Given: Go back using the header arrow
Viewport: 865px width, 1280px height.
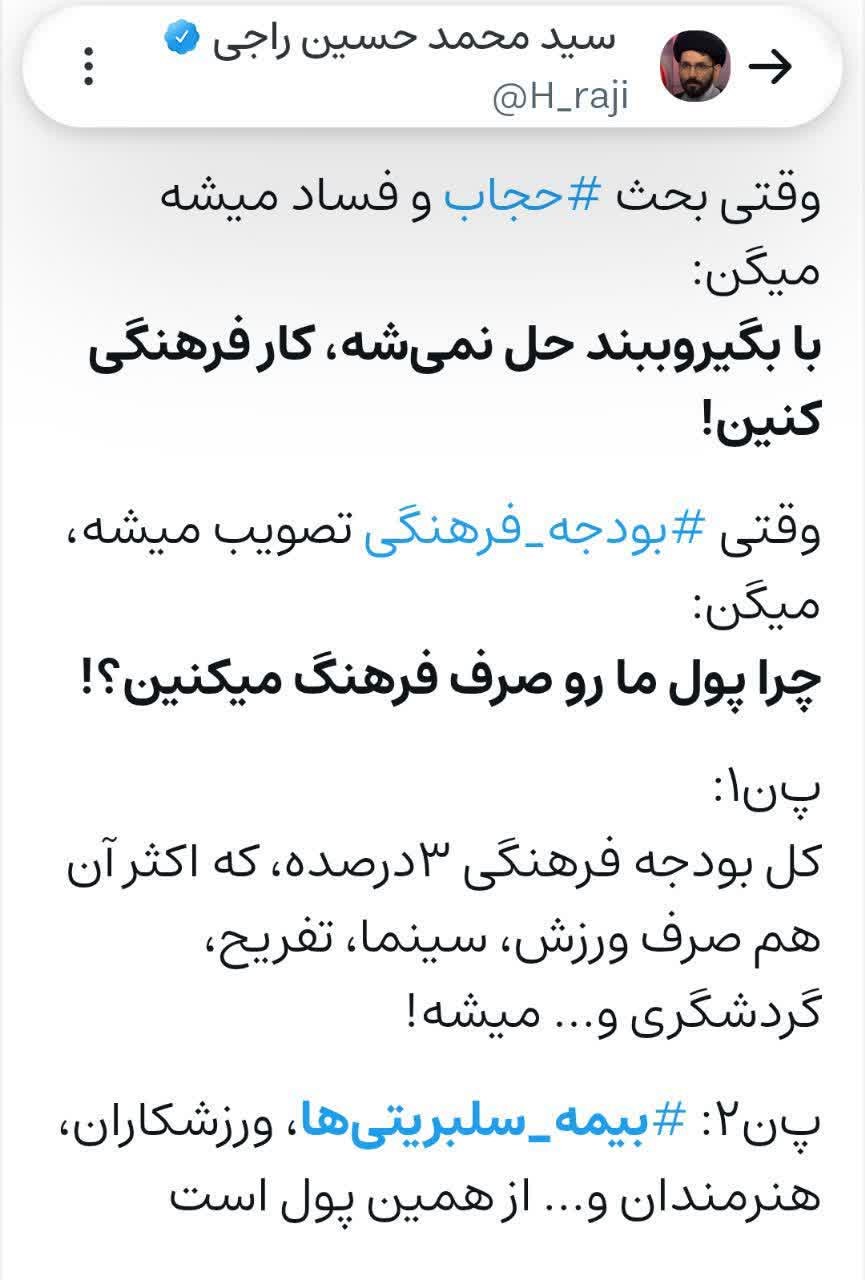Looking at the screenshot, I should pyautogui.click(x=771, y=67).
